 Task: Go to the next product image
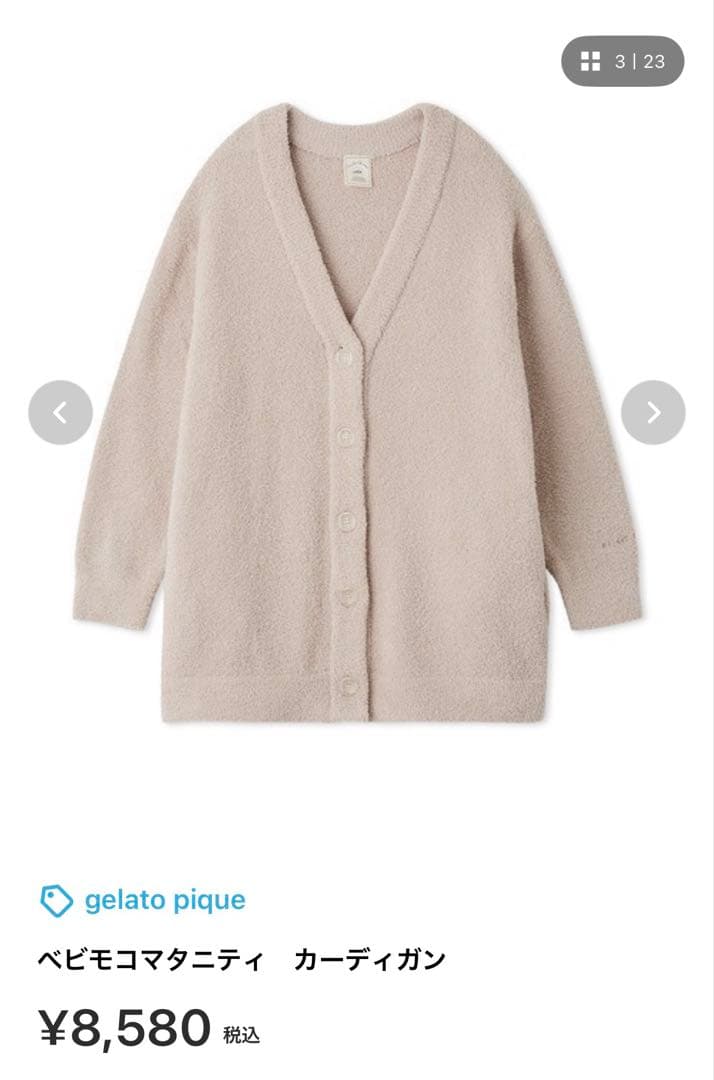pos(653,412)
